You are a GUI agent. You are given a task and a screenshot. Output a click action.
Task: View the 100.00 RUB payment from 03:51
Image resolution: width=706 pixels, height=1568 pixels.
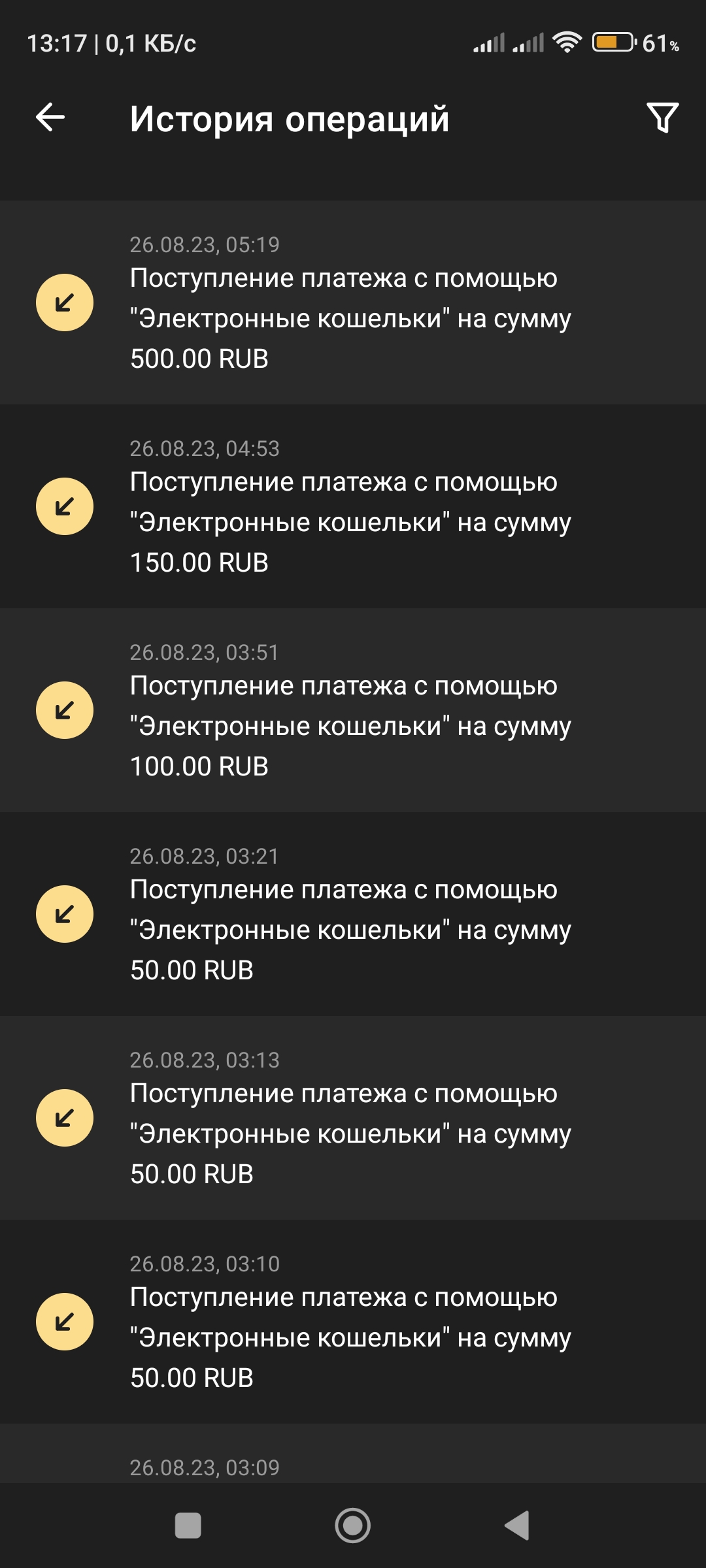pyautogui.click(x=353, y=710)
